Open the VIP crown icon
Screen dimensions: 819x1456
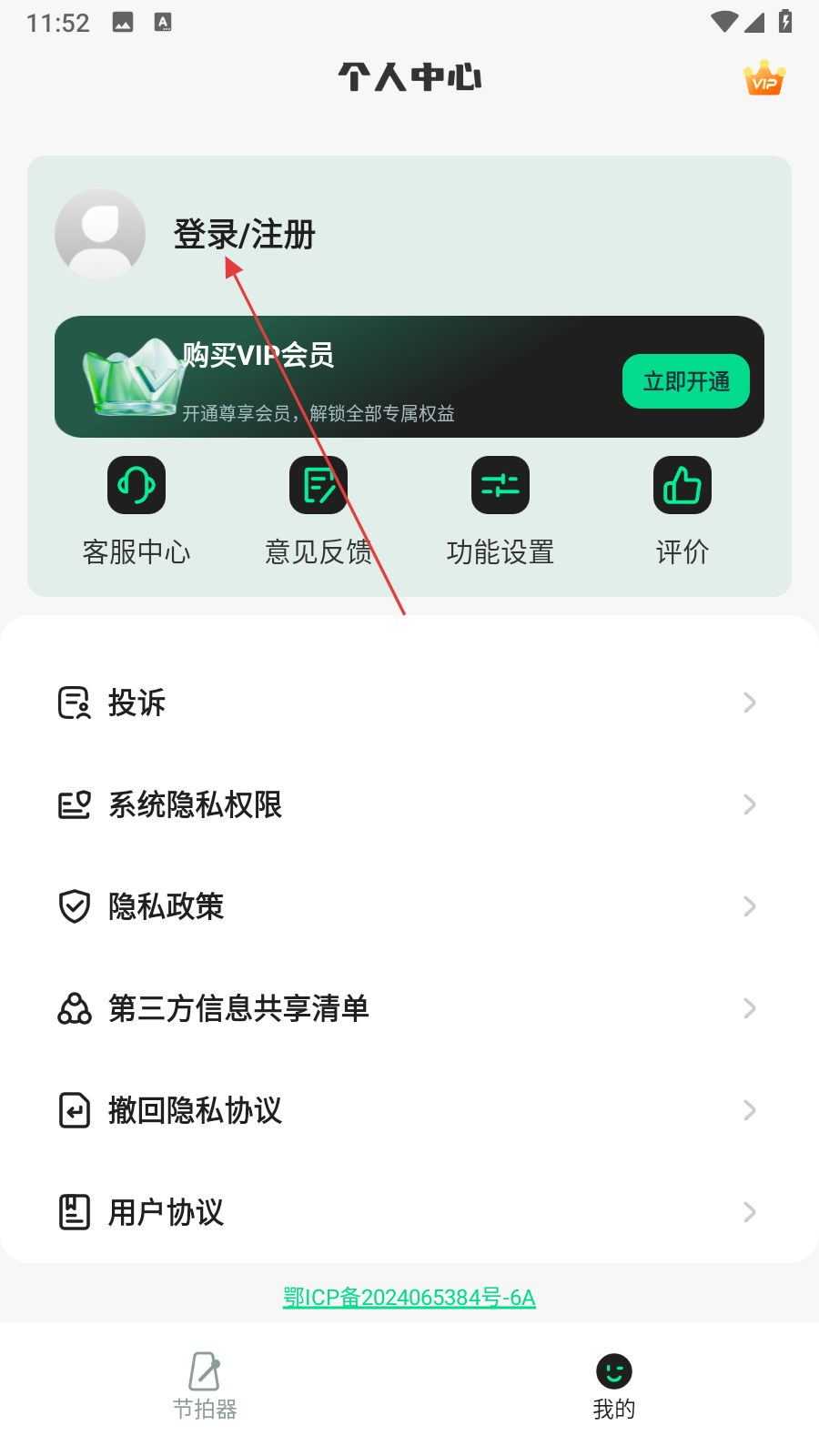click(x=764, y=78)
